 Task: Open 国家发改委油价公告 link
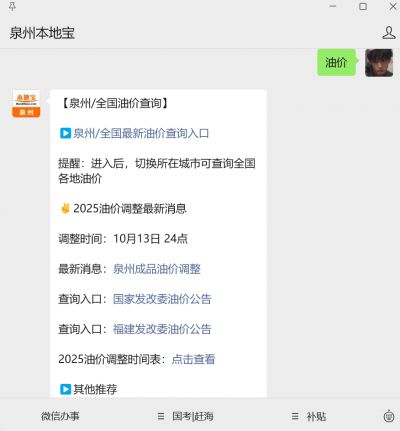(x=162, y=299)
